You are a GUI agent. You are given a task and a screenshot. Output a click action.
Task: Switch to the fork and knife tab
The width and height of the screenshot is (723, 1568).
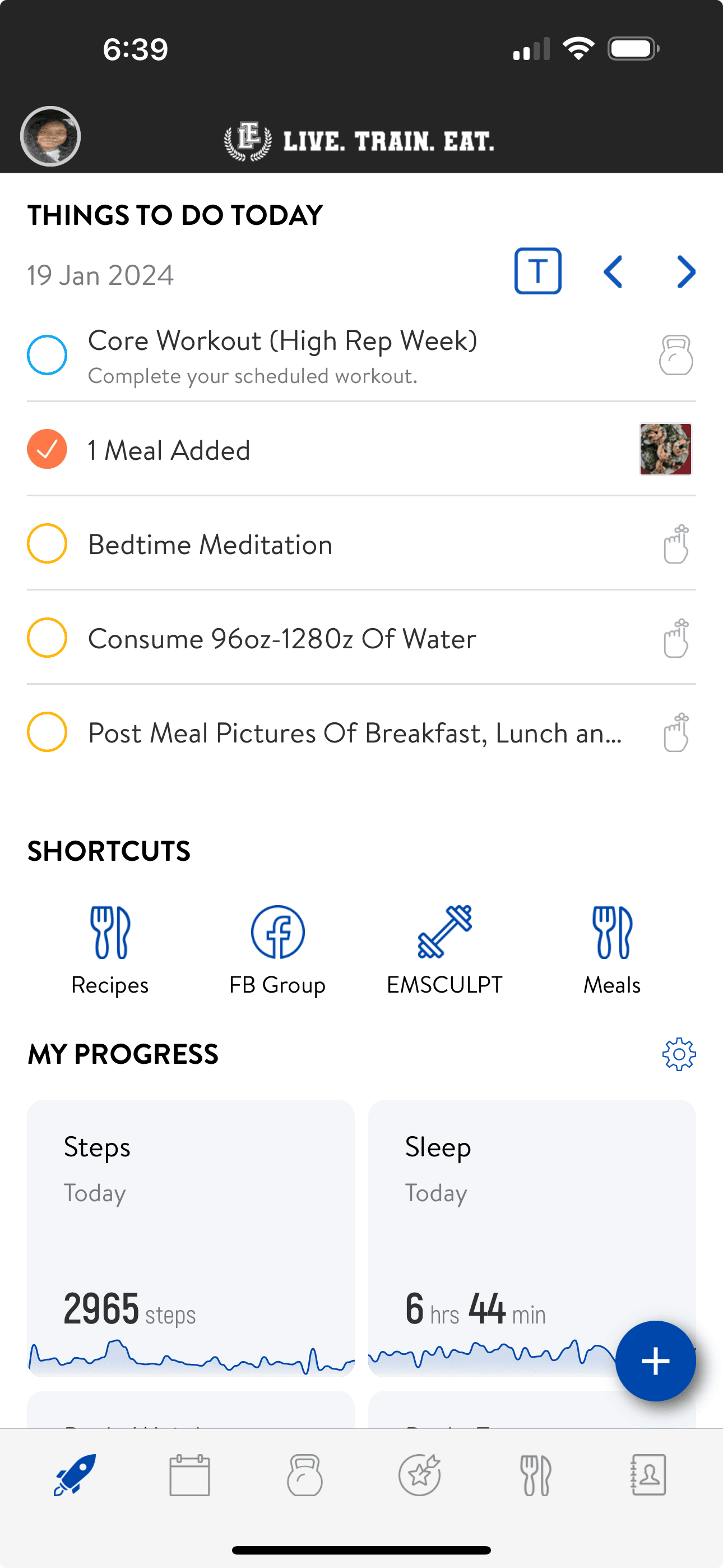tap(536, 1475)
